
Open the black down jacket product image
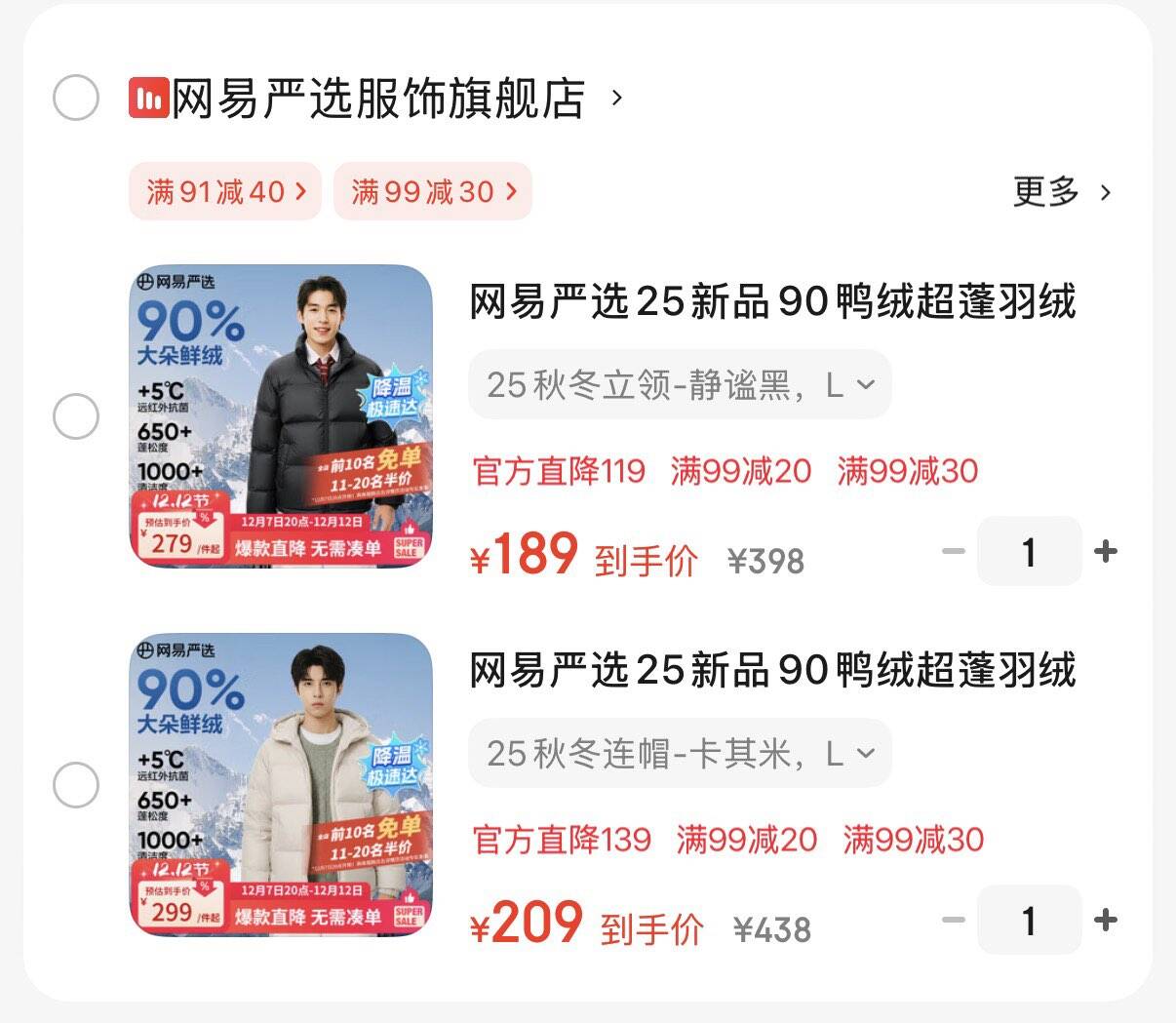coord(281,416)
